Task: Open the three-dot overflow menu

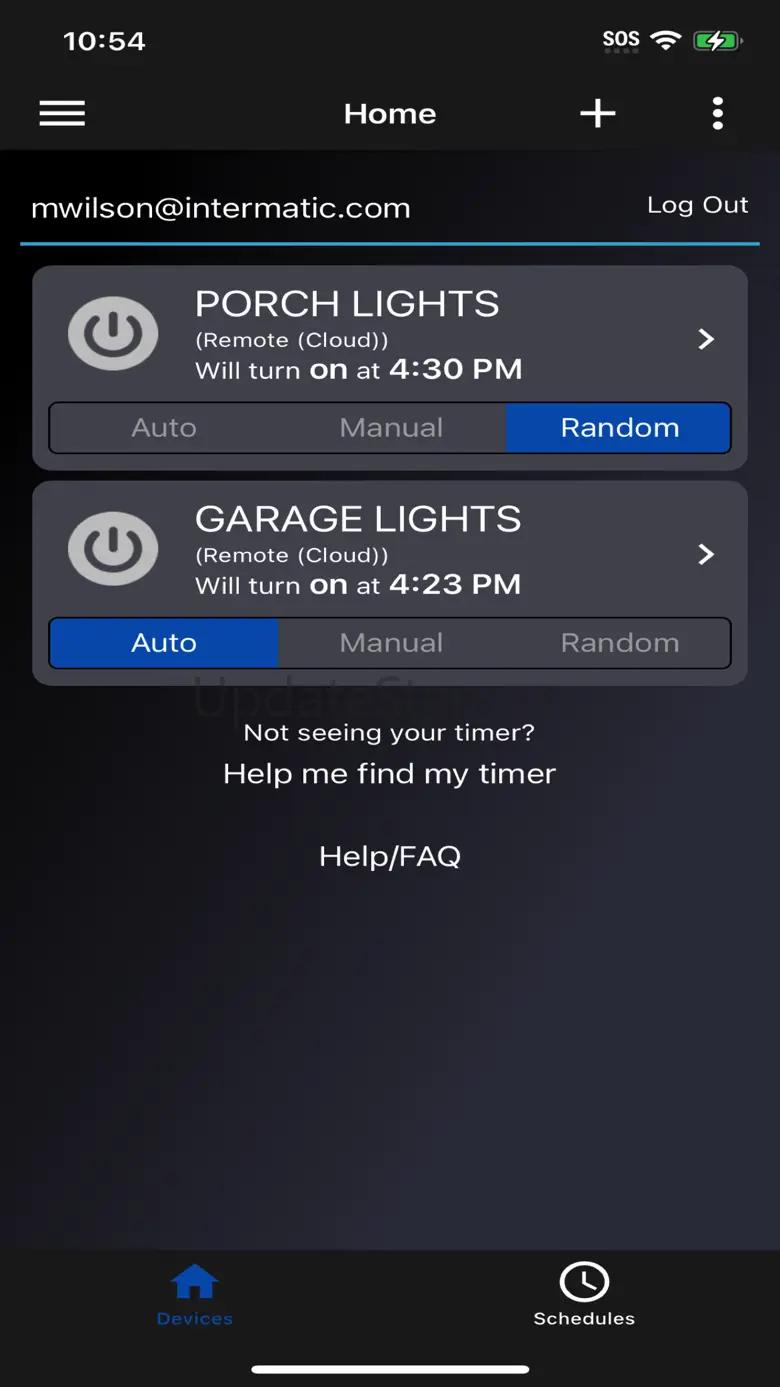Action: (x=717, y=113)
